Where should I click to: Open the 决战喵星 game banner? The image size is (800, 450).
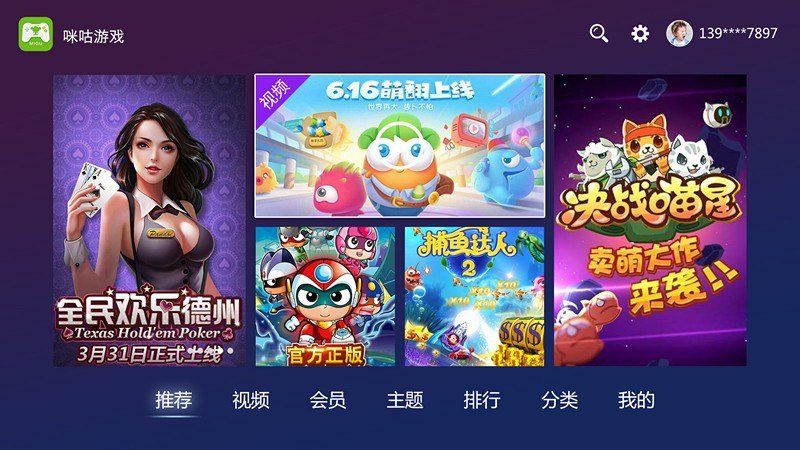pos(650,220)
